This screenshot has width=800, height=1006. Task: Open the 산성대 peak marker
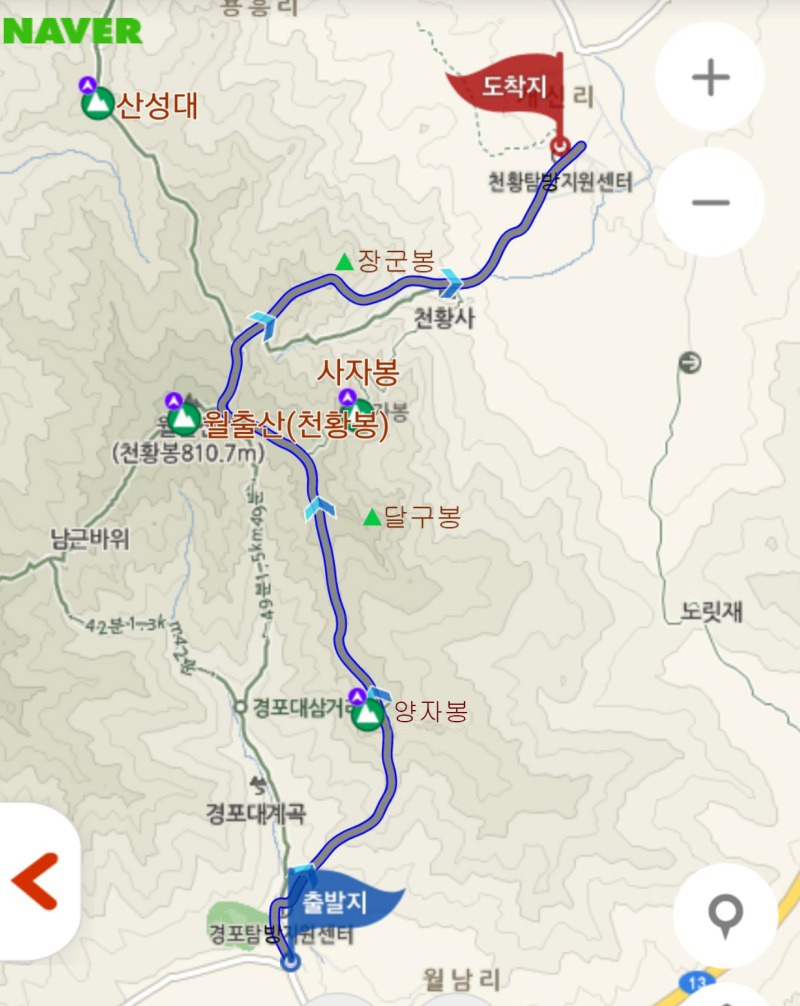[x=98, y=103]
